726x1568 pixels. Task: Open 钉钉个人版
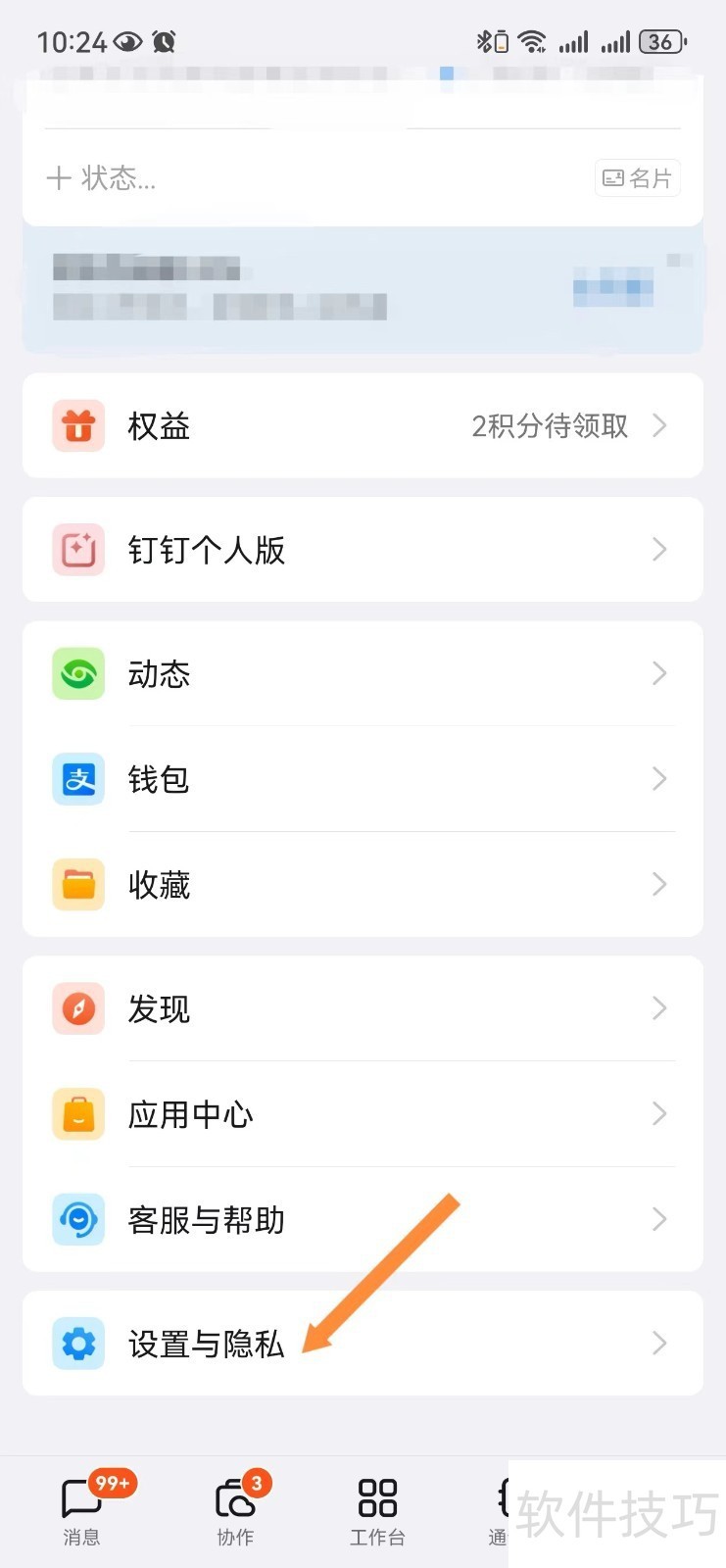pyautogui.click(x=363, y=550)
